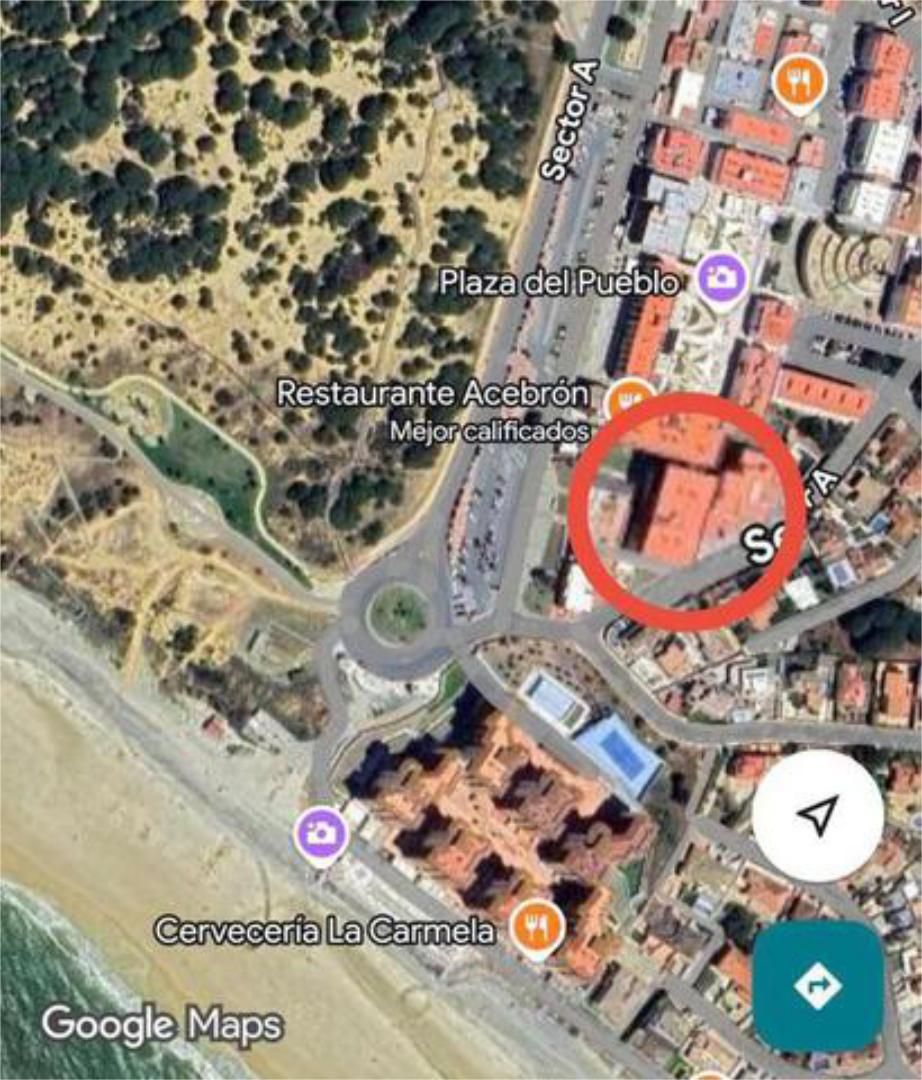Viewport: 922px width, 1080px height.
Task: Center map on my location
Action: click(817, 816)
